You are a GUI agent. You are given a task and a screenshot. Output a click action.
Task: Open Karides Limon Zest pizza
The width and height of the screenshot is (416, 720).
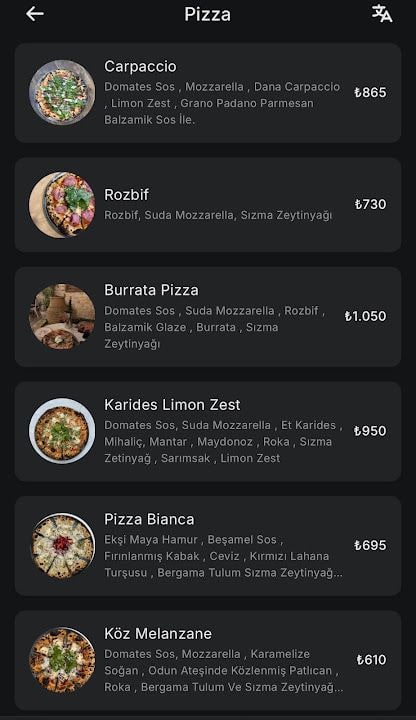[x=208, y=431]
